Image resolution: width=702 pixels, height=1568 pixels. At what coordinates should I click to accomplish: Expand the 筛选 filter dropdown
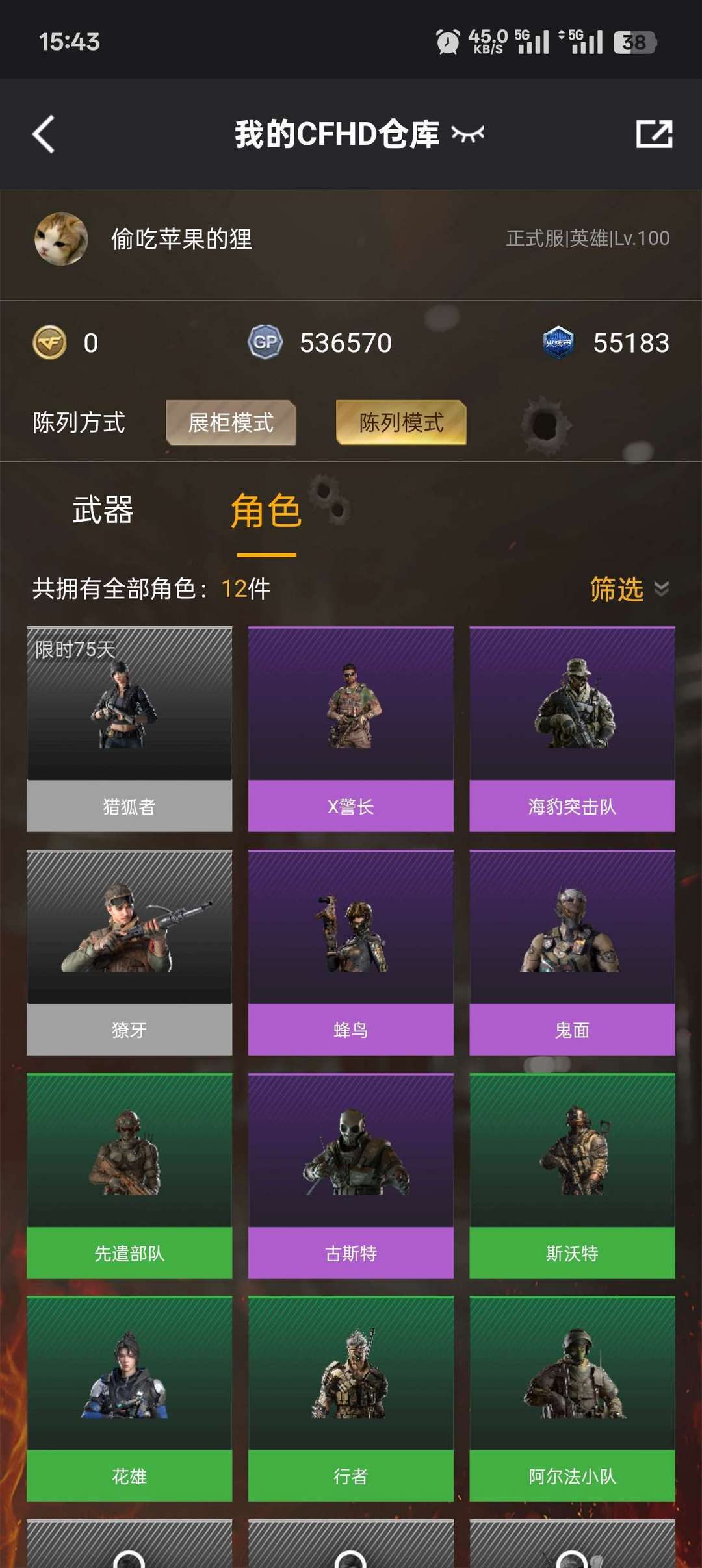pos(629,589)
